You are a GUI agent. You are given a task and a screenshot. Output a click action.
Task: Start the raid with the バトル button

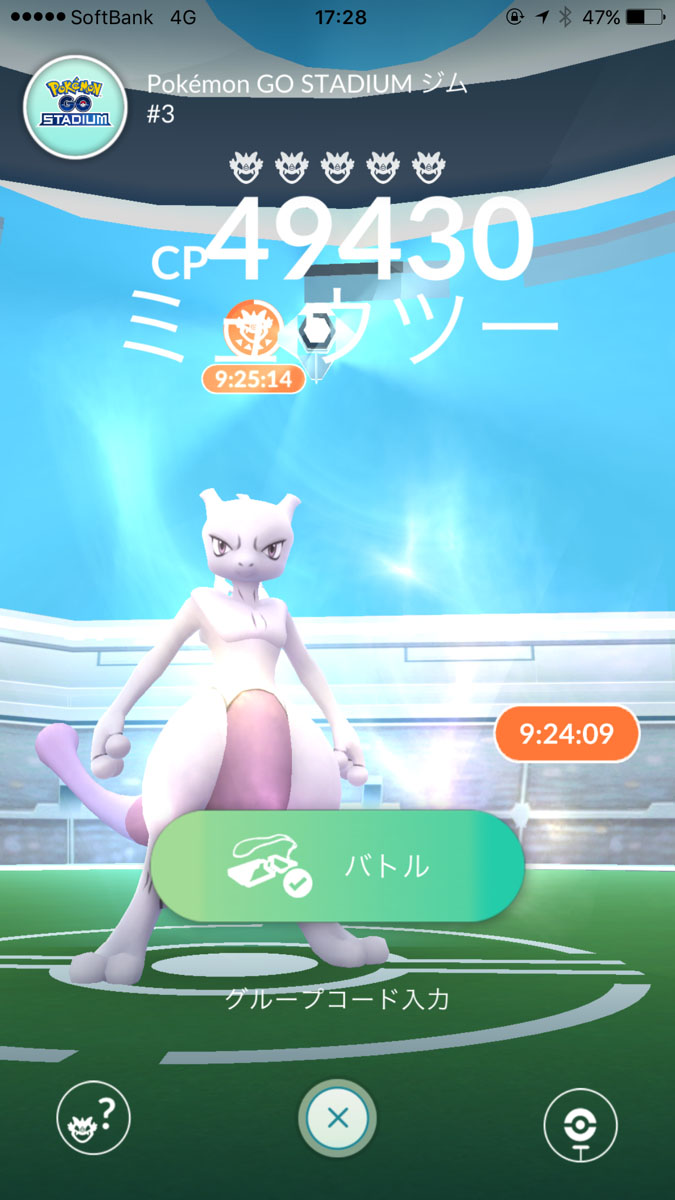pos(338,866)
